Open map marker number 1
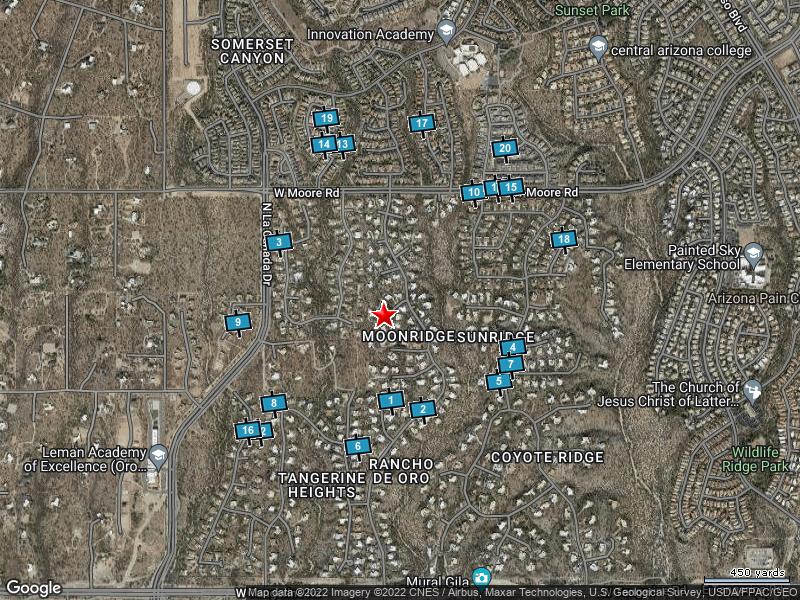Viewport: 800px width, 600px height. coord(390,401)
